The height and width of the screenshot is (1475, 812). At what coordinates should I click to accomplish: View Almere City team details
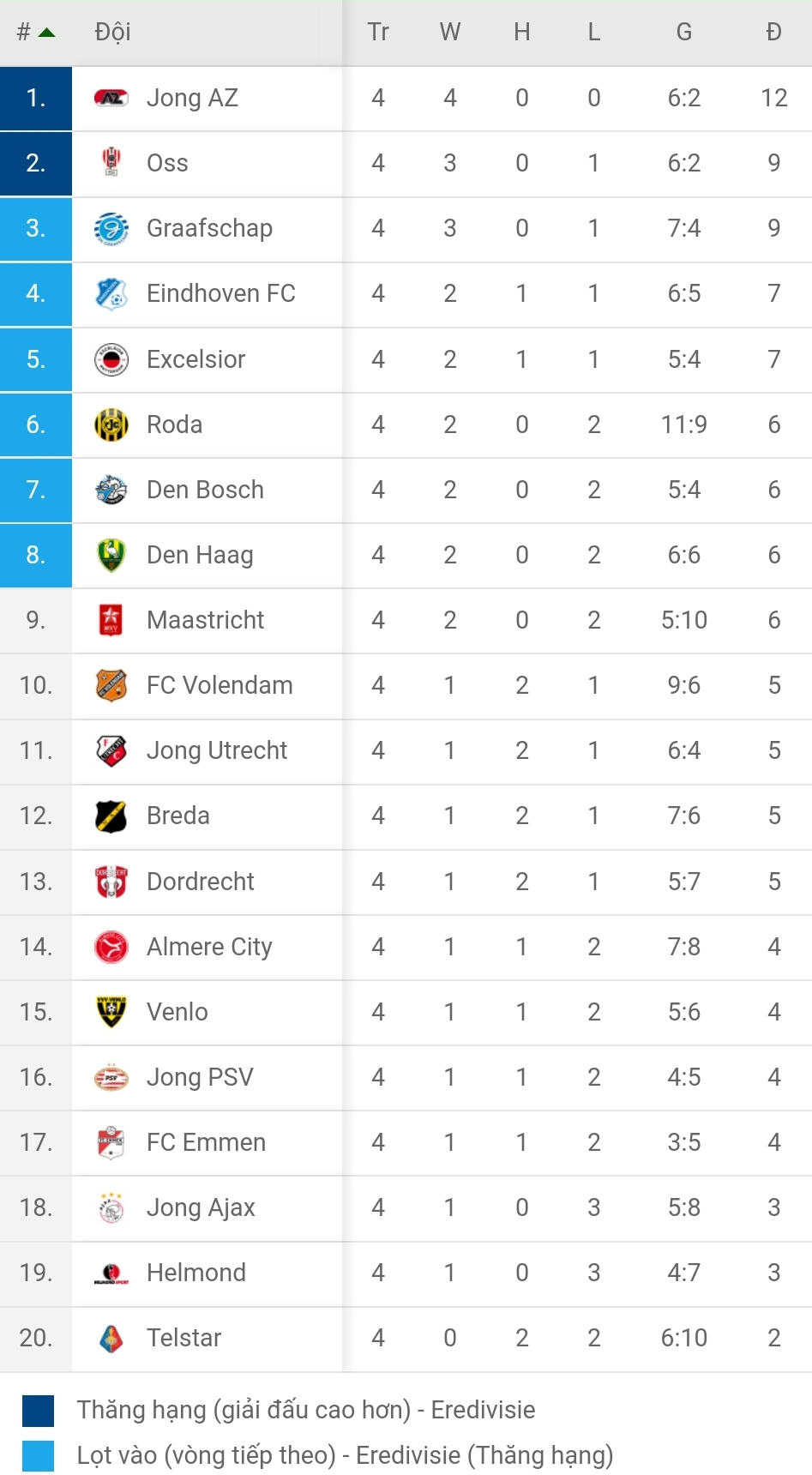[x=209, y=947]
